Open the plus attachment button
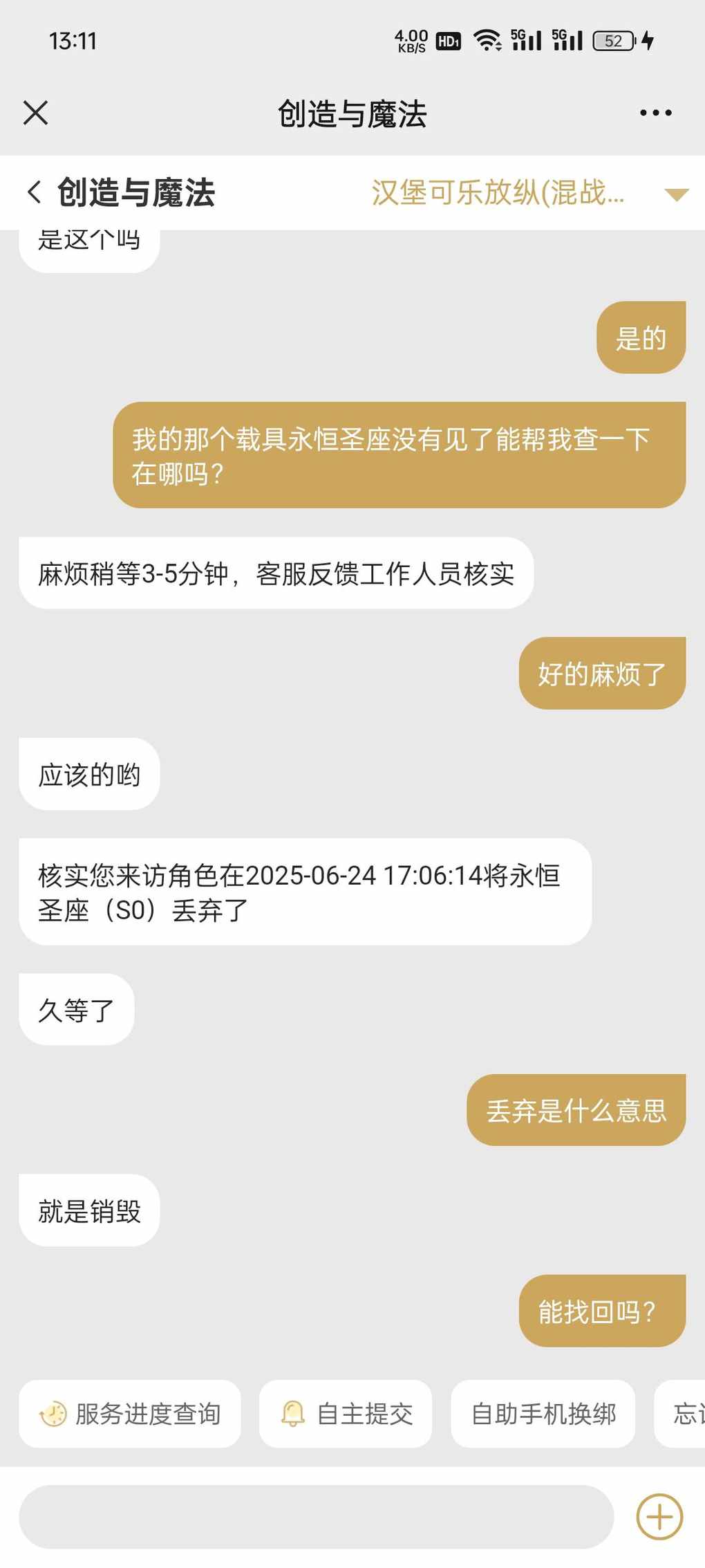Screen dimensions: 705x1568 (x=659, y=1517)
